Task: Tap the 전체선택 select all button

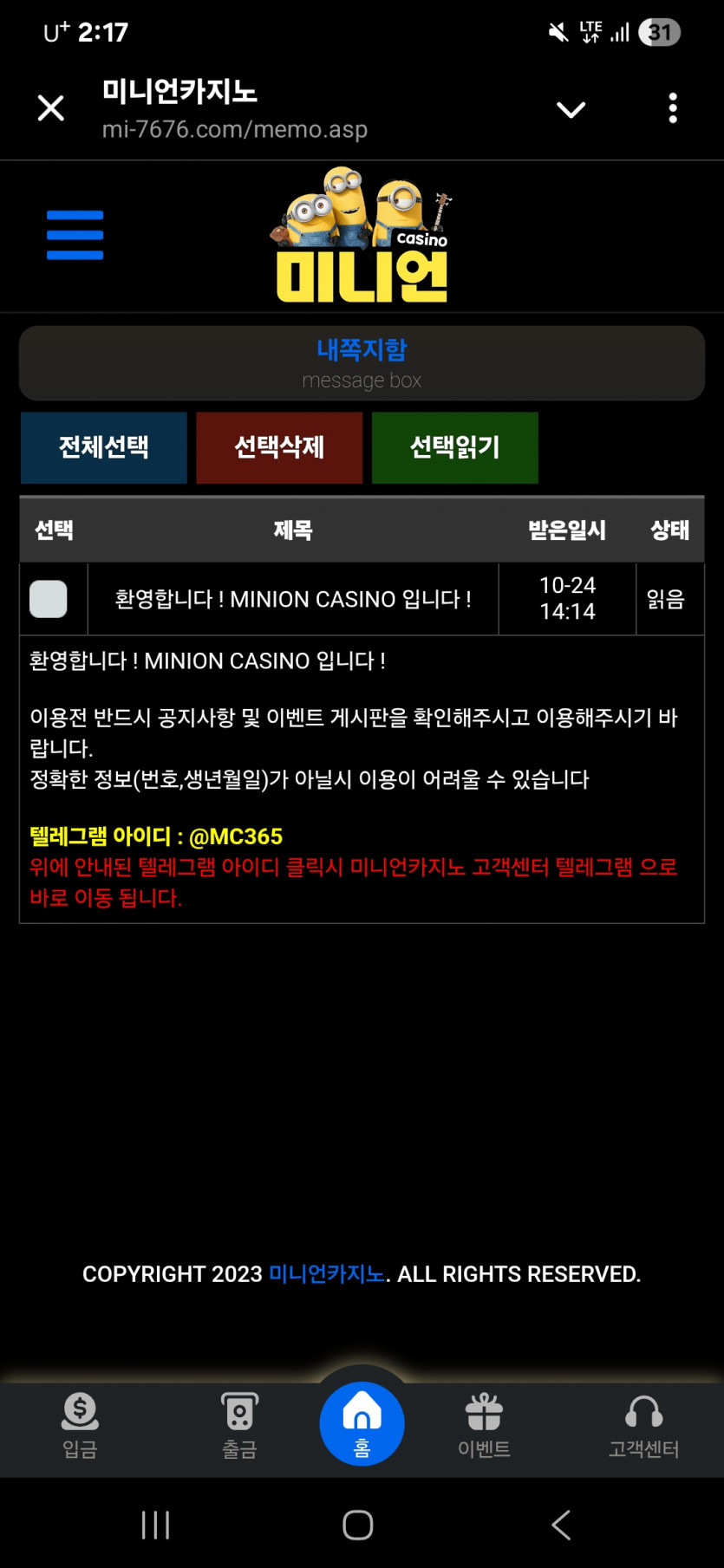Action: point(104,447)
